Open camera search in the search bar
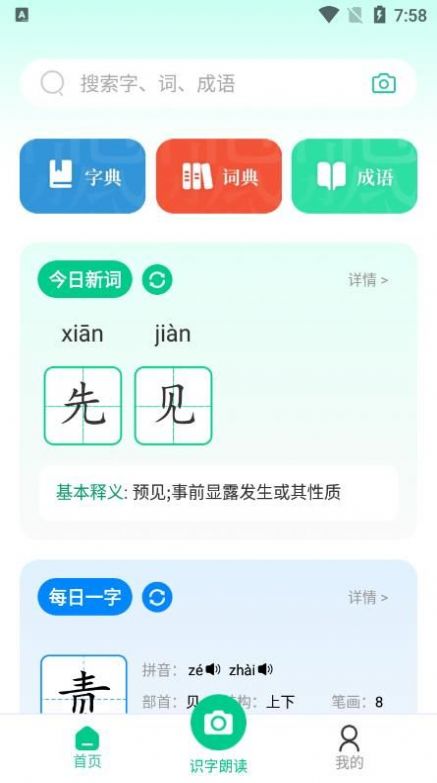This screenshot has height=783, width=437. 384,83
